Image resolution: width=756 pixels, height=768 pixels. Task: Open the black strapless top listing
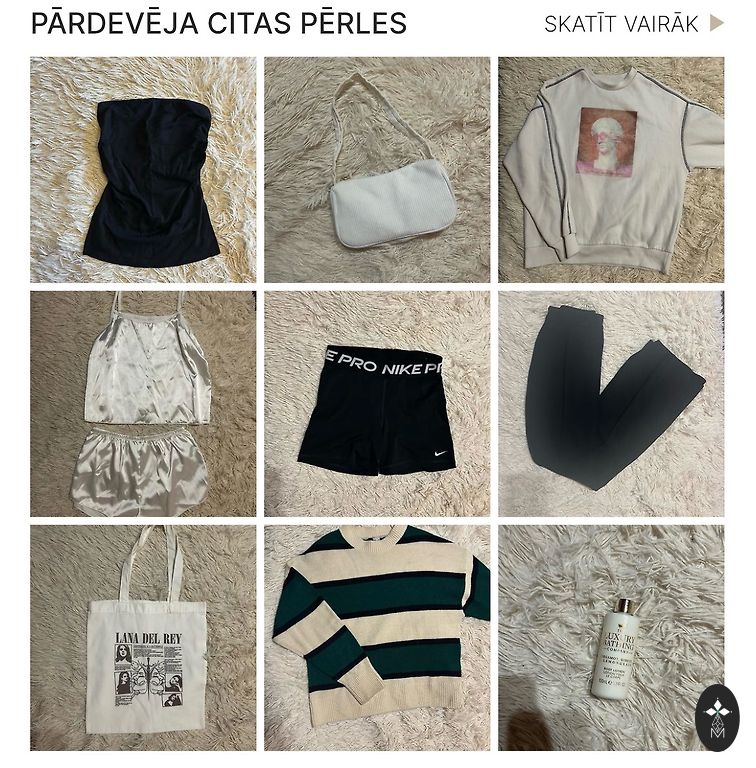[143, 170]
